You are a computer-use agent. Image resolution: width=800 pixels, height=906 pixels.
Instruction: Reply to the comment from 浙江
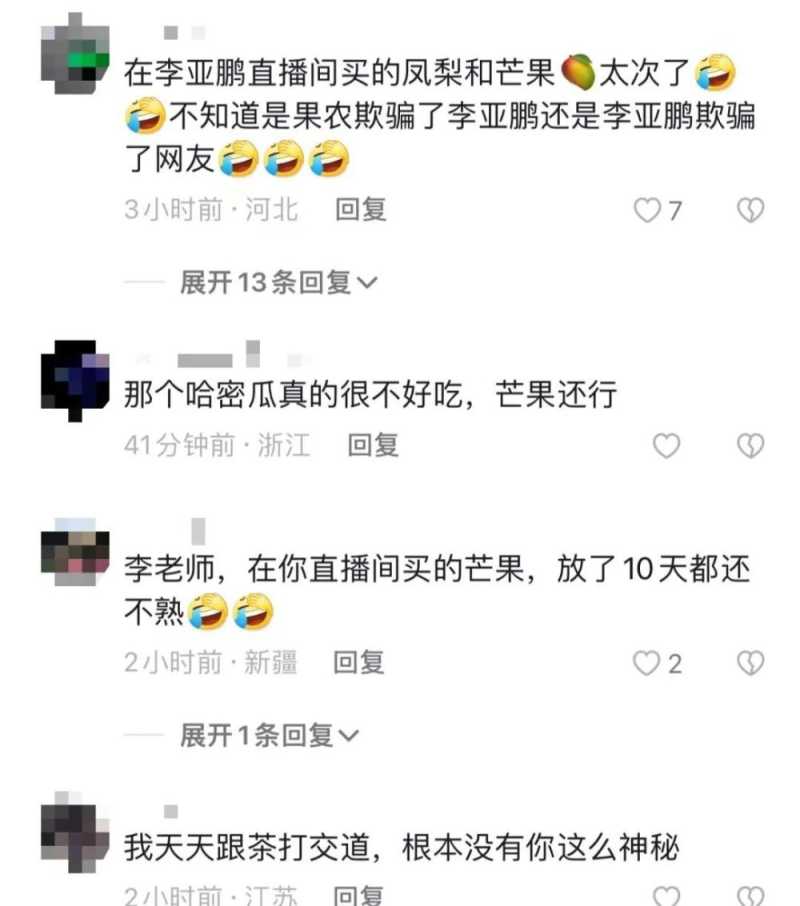click(373, 446)
